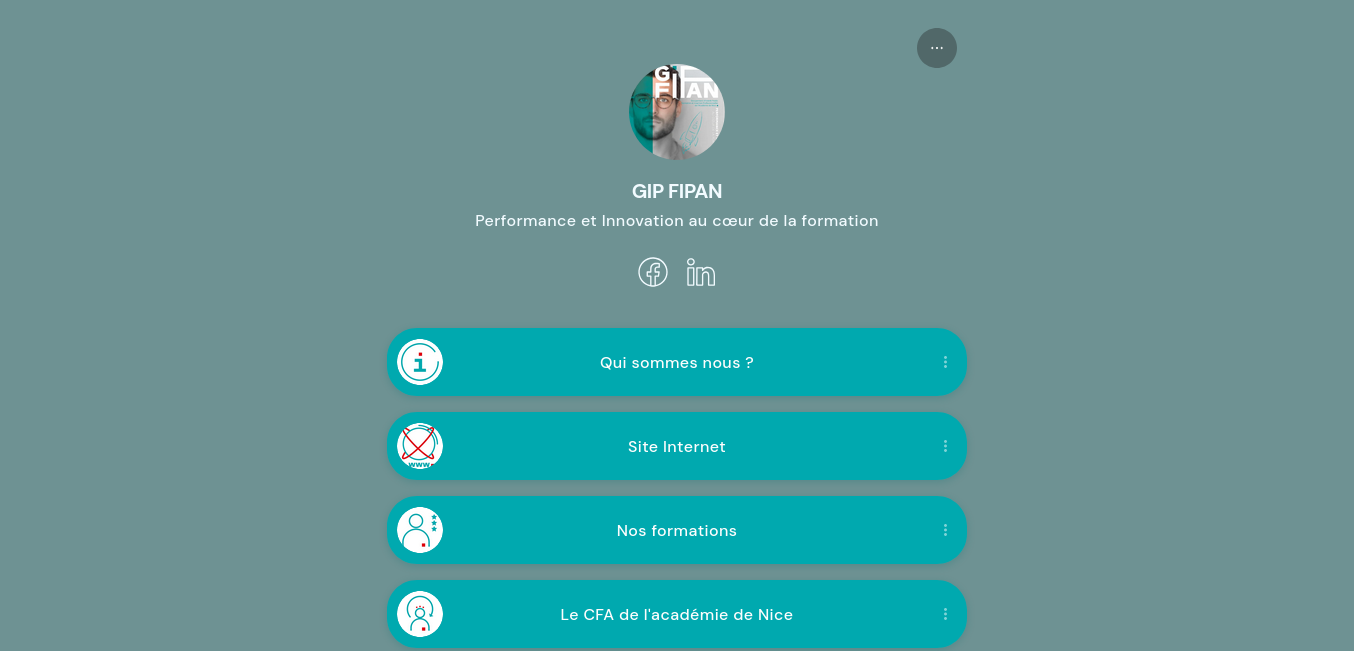Open the Site Internet link
Viewport: 1366px width, 651px height.
676,446
